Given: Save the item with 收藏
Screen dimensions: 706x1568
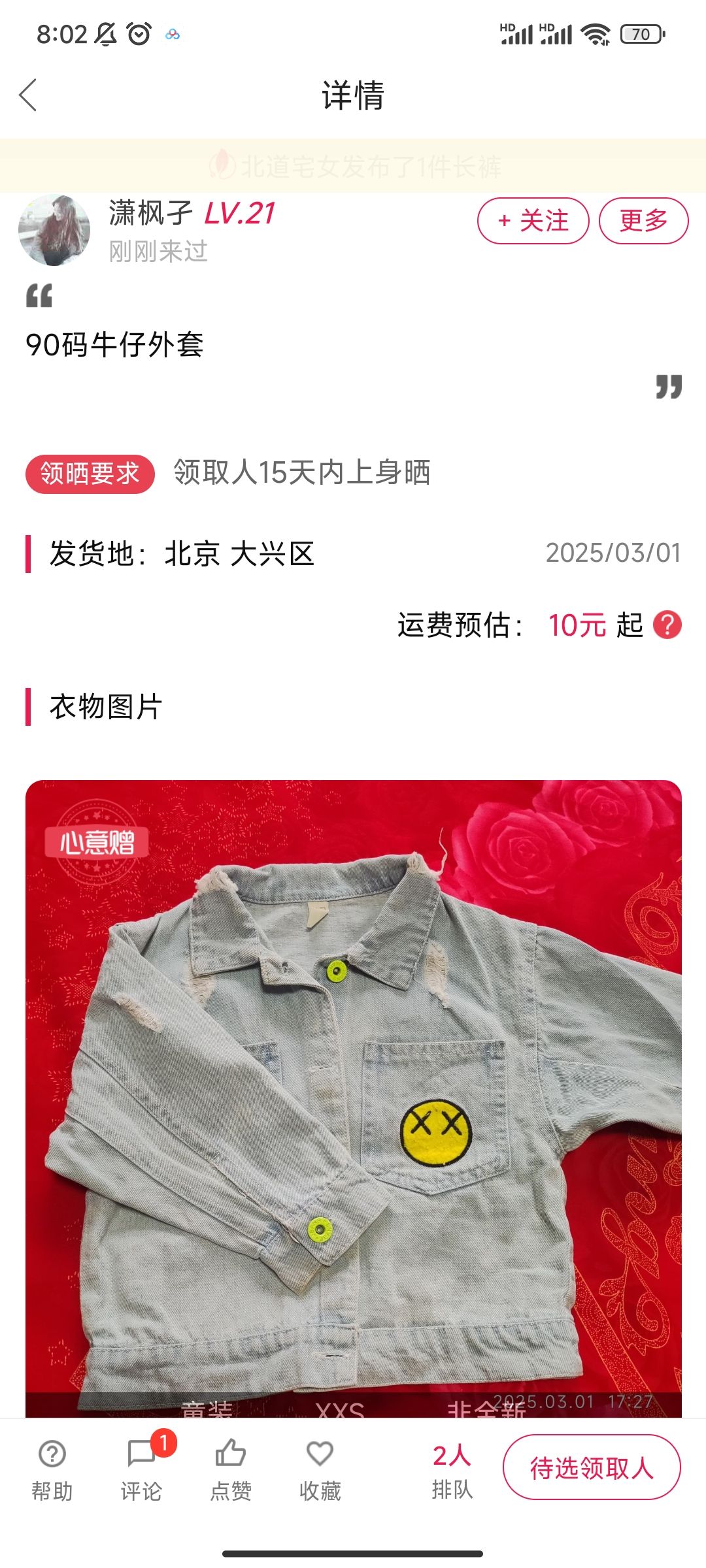Looking at the screenshot, I should click(x=320, y=1469).
